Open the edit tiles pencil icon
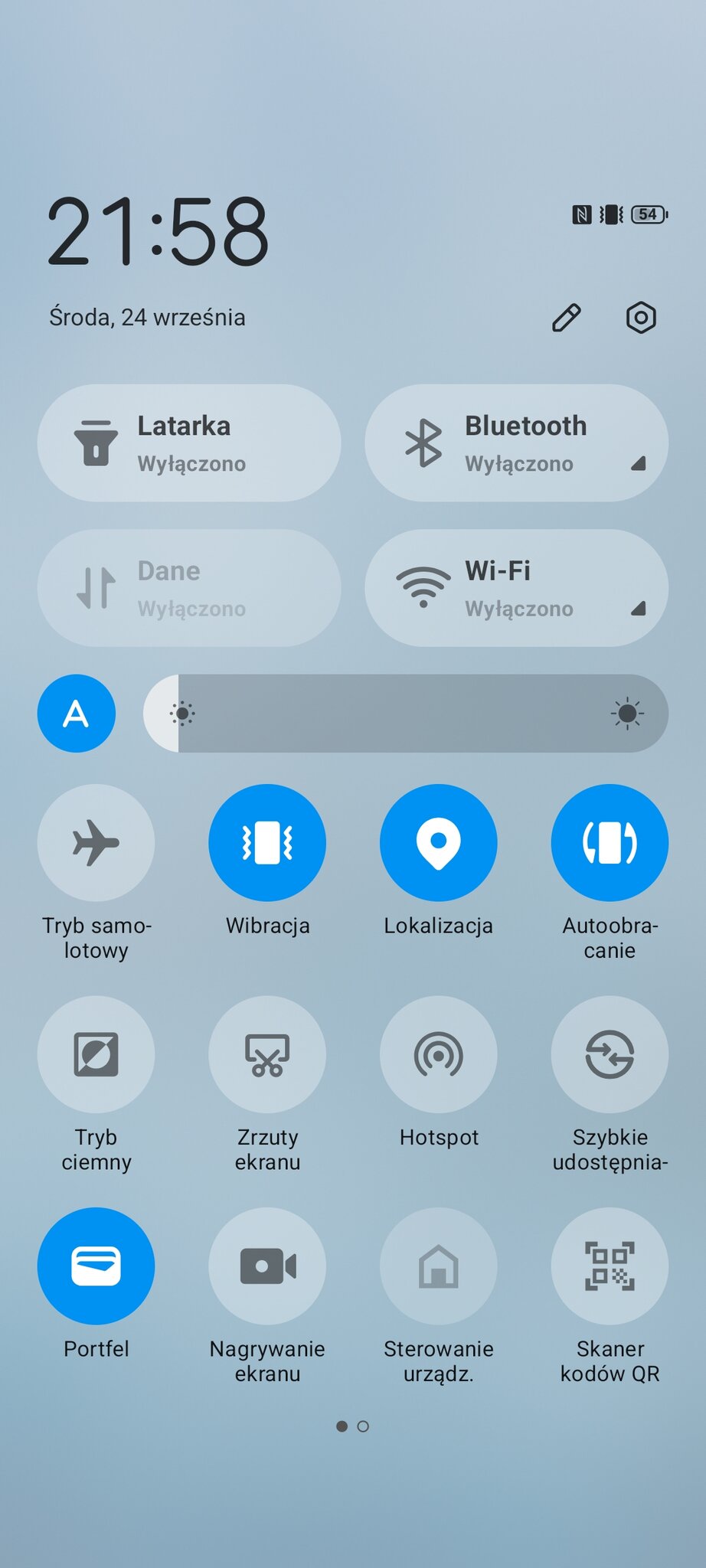The height and width of the screenshot is (1568, 706). 566,318
